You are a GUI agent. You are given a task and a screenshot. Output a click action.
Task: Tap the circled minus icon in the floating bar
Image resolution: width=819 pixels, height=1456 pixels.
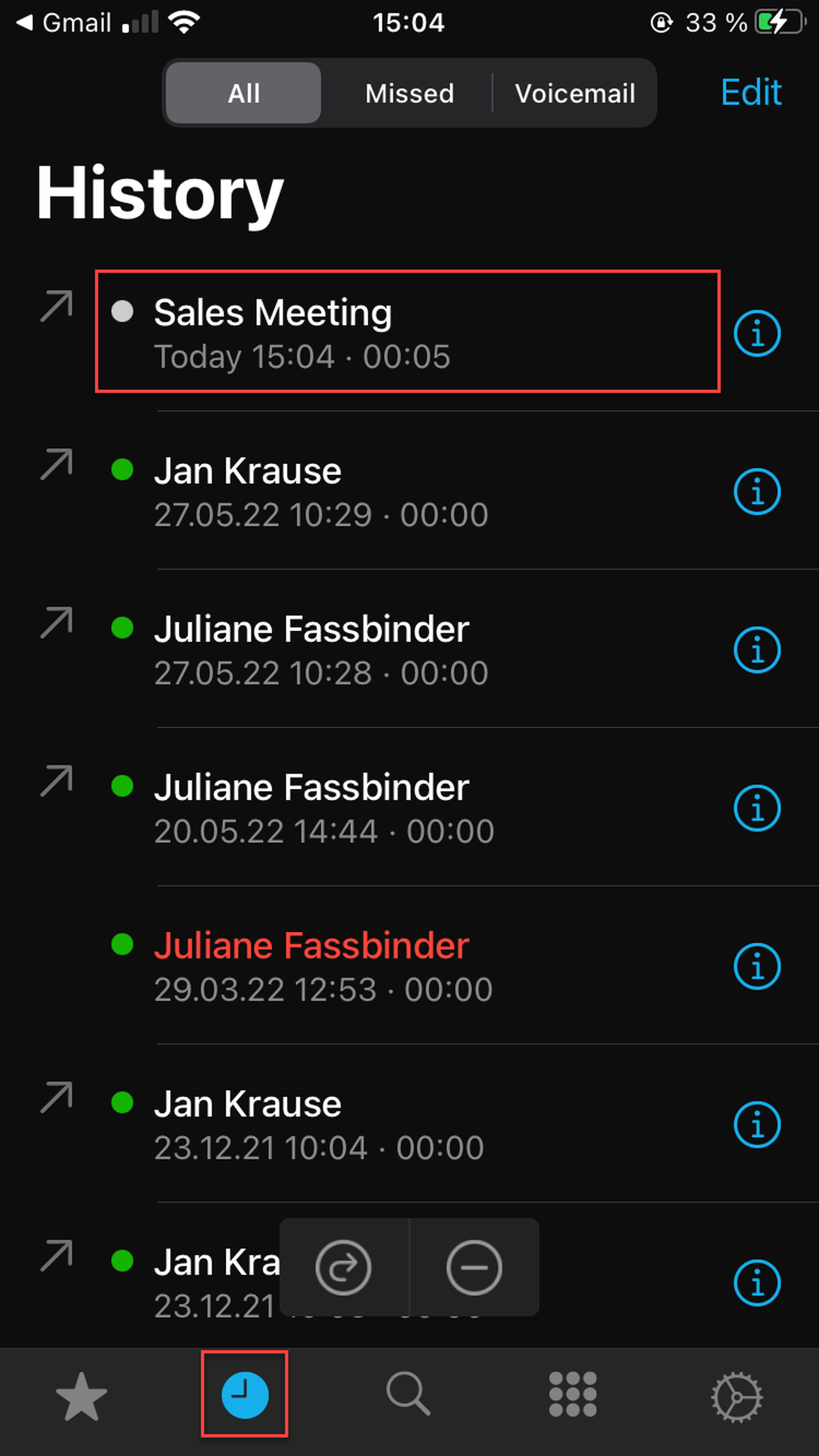(474, 1267)
